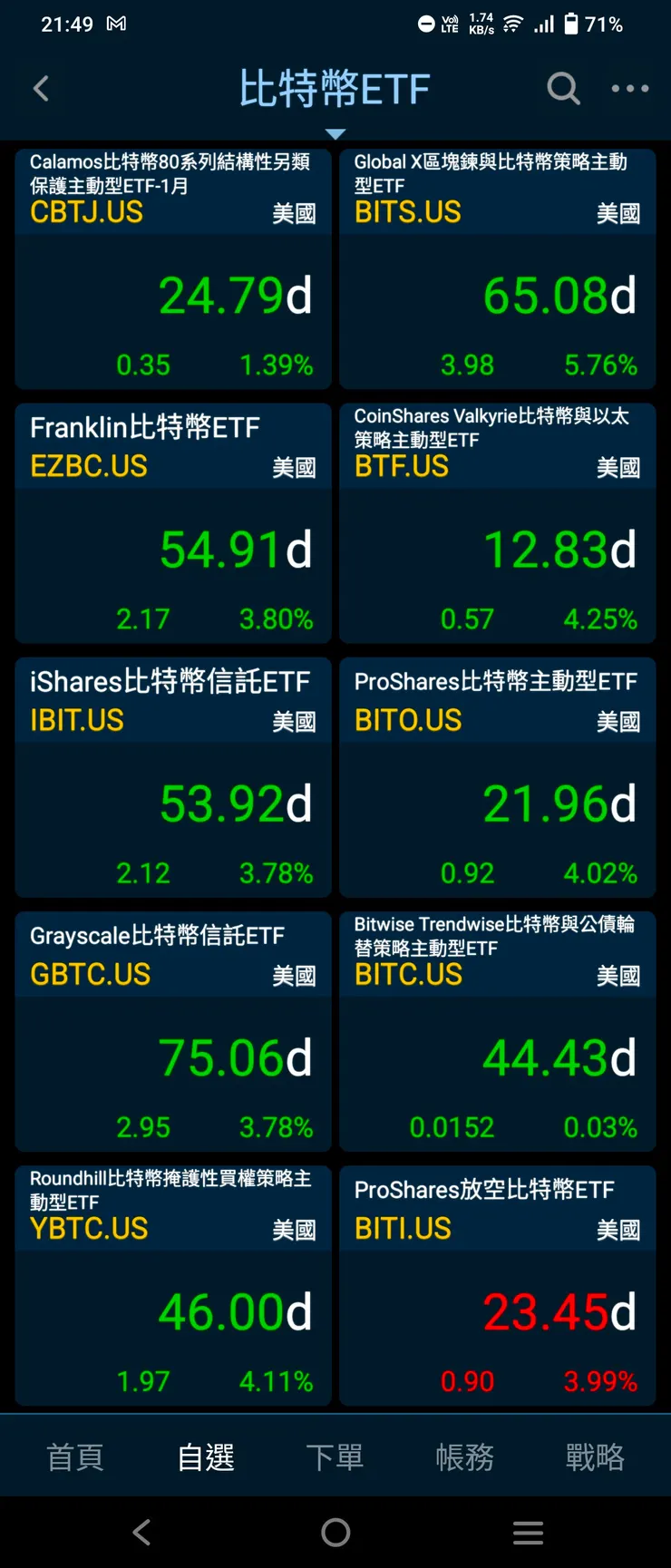671x1568 pixels.
Task: Open the IBIT.US iShares Bitcoin ETF card
Action: pos(172,777)
